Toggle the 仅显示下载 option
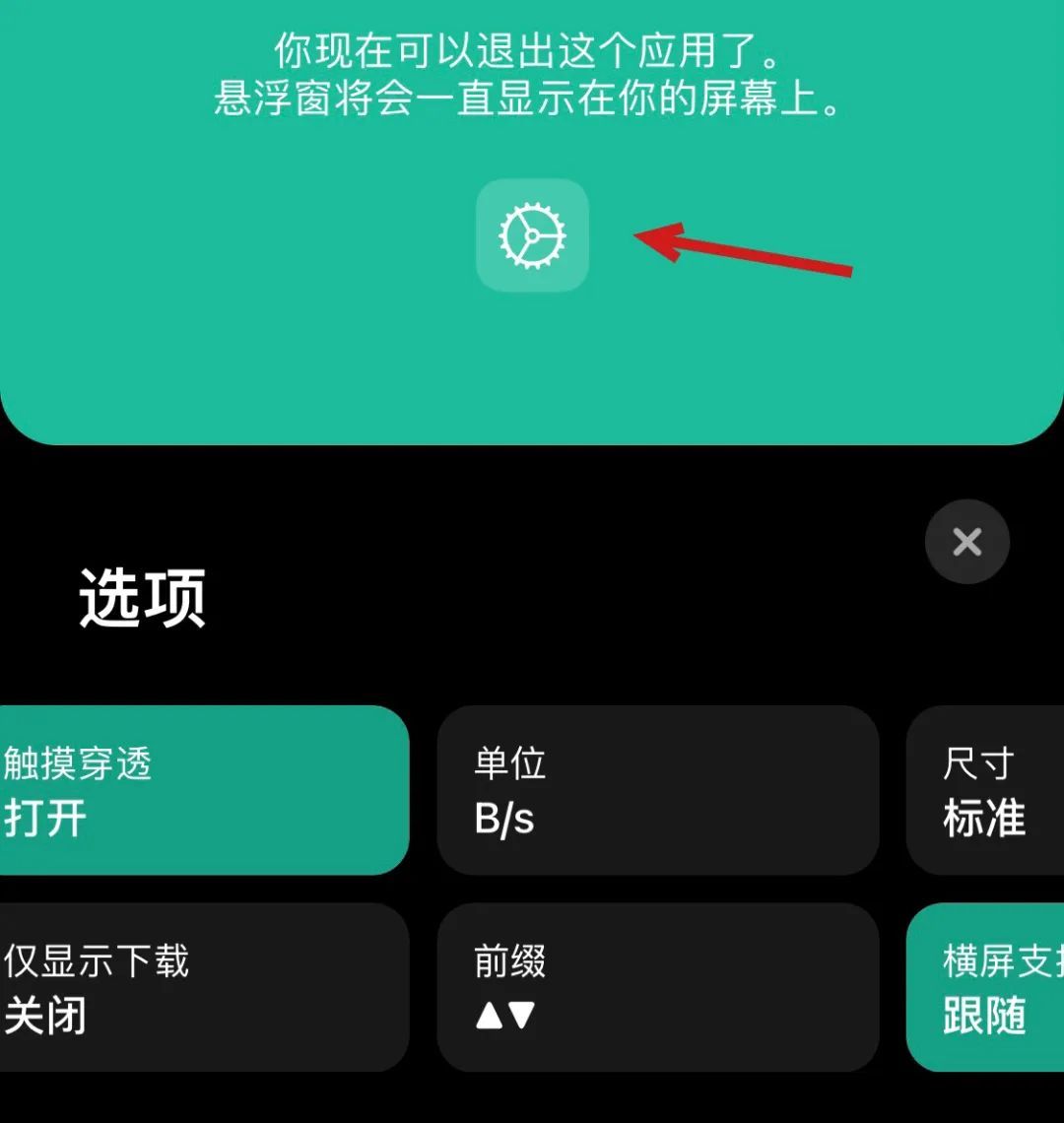 pyautogui.click(x=202, y=987)
